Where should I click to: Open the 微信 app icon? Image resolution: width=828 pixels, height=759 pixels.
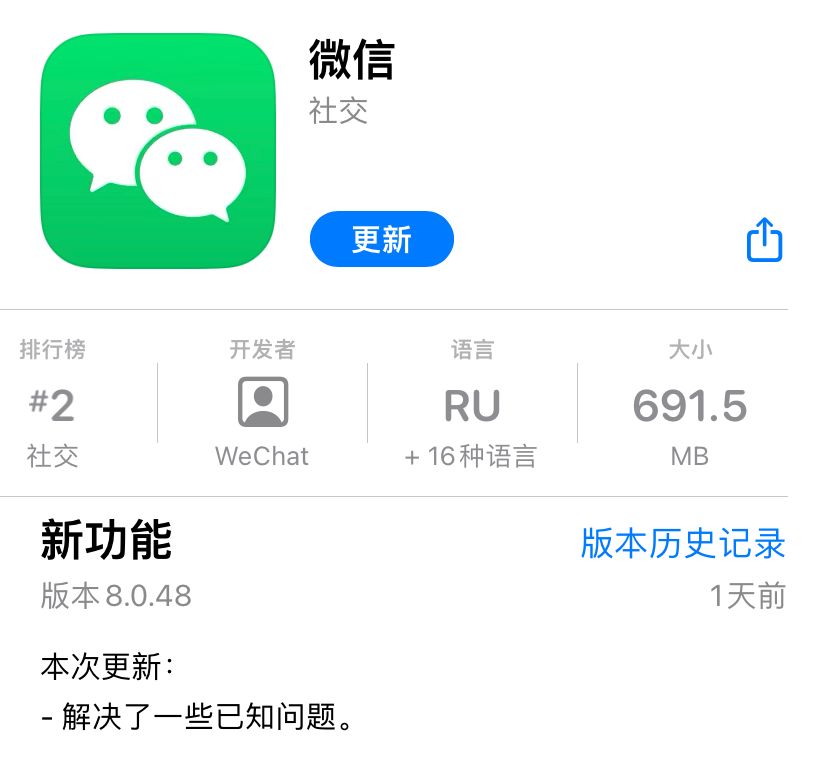(158, 151)
